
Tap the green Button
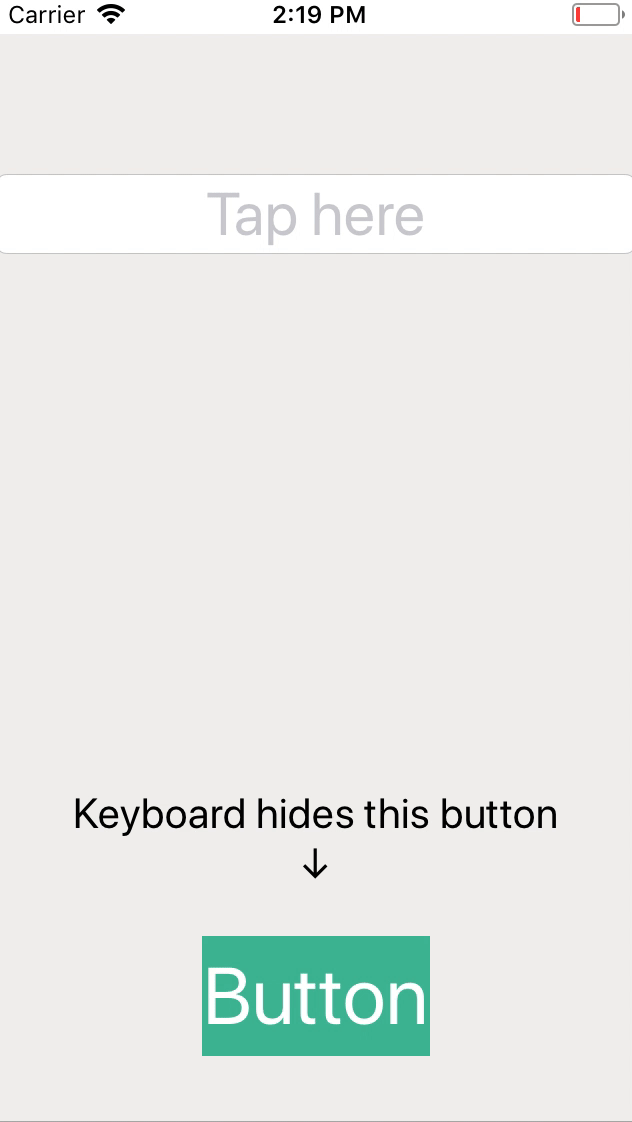click(316, 995)
